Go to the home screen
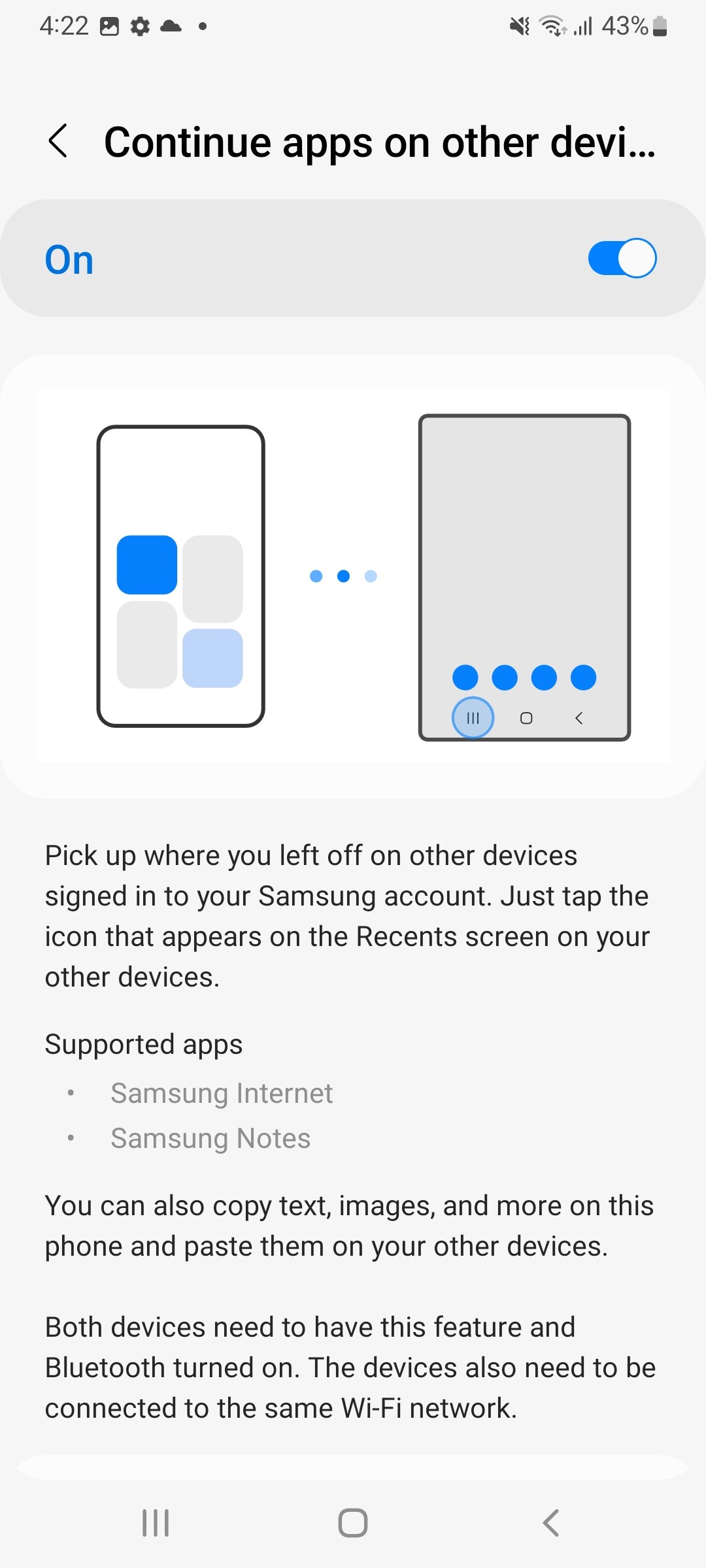The height and width of the screenshot is (1568, 706). (x=353, y=1523)
